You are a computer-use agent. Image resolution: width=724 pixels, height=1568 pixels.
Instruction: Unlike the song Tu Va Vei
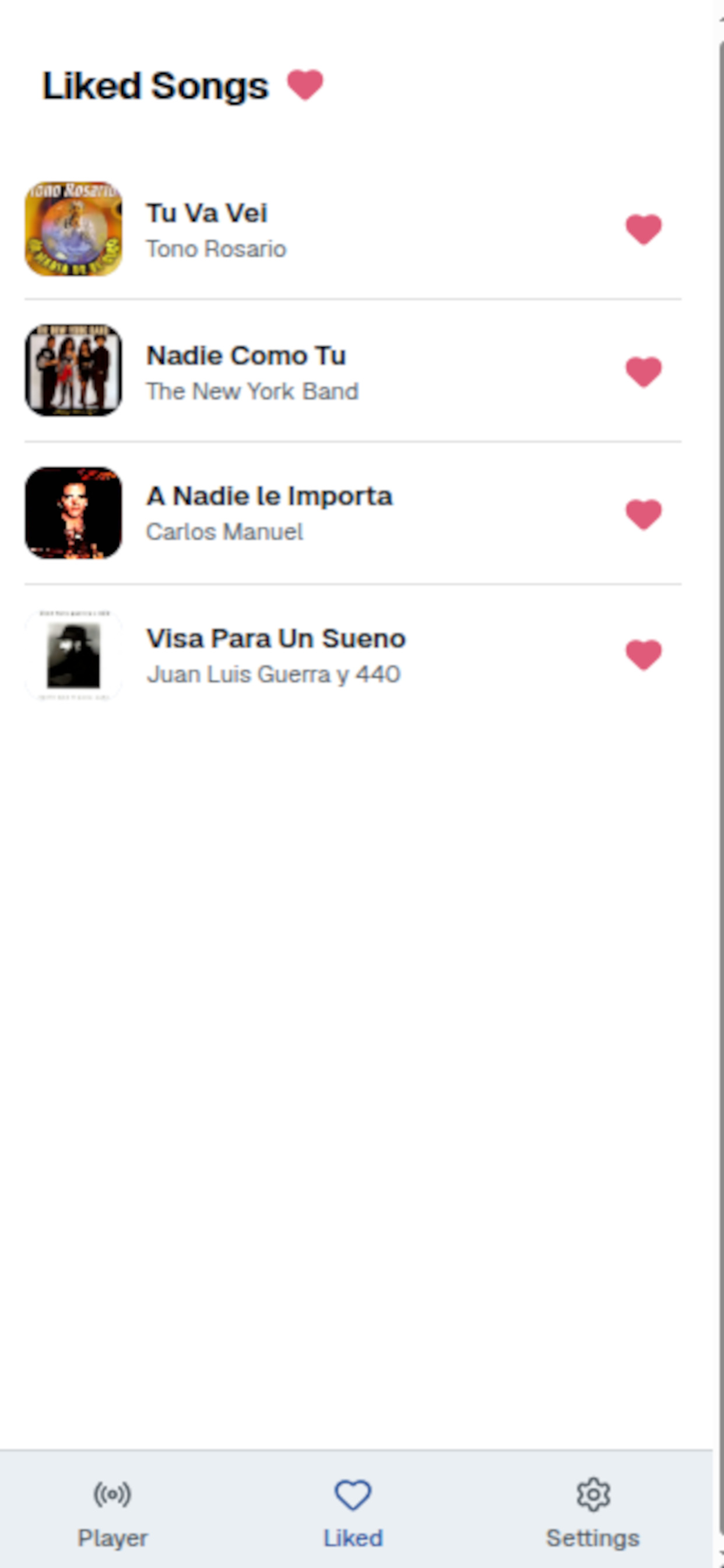[x=643, y=229]
